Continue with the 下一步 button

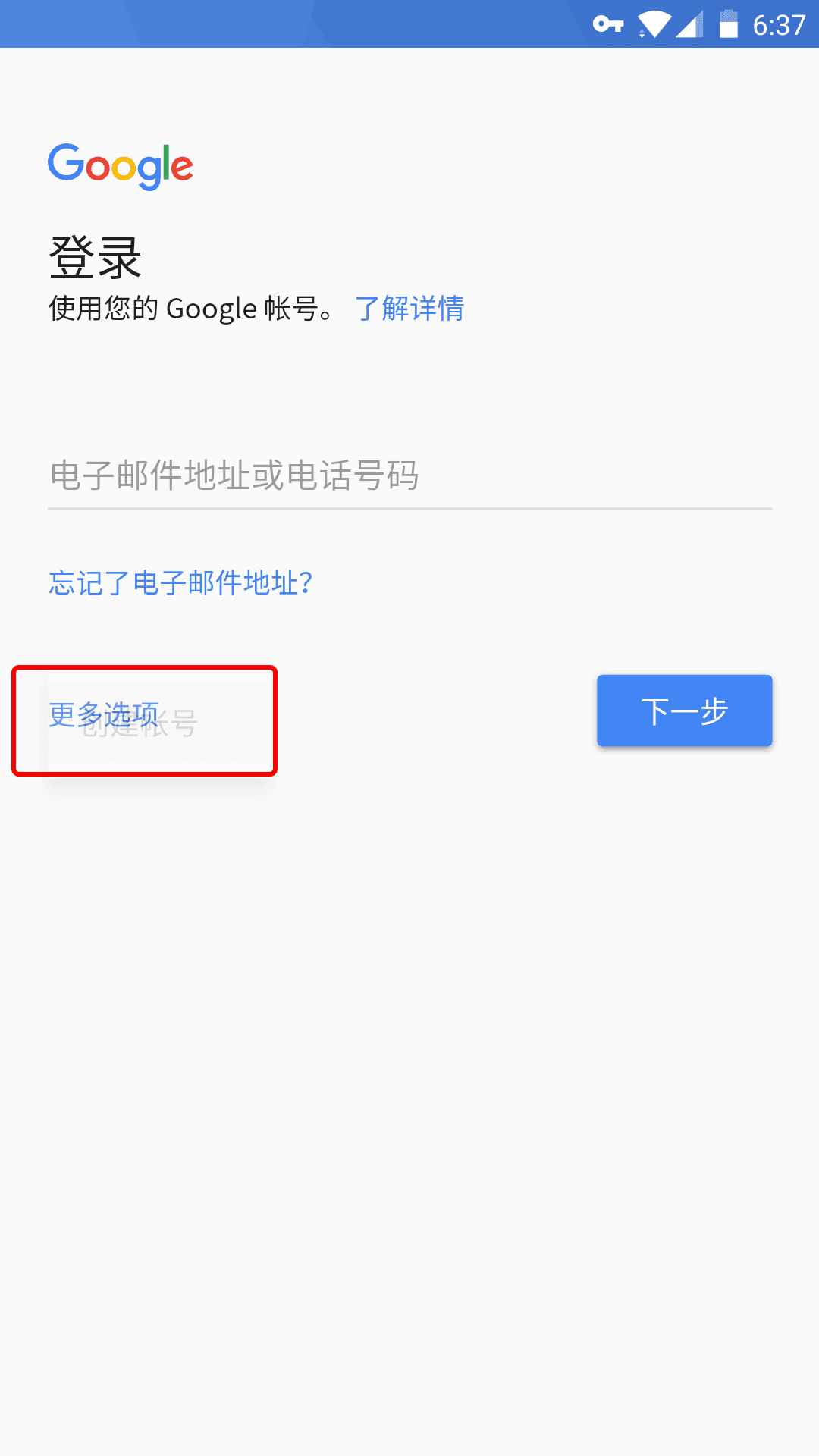[684, 711]
